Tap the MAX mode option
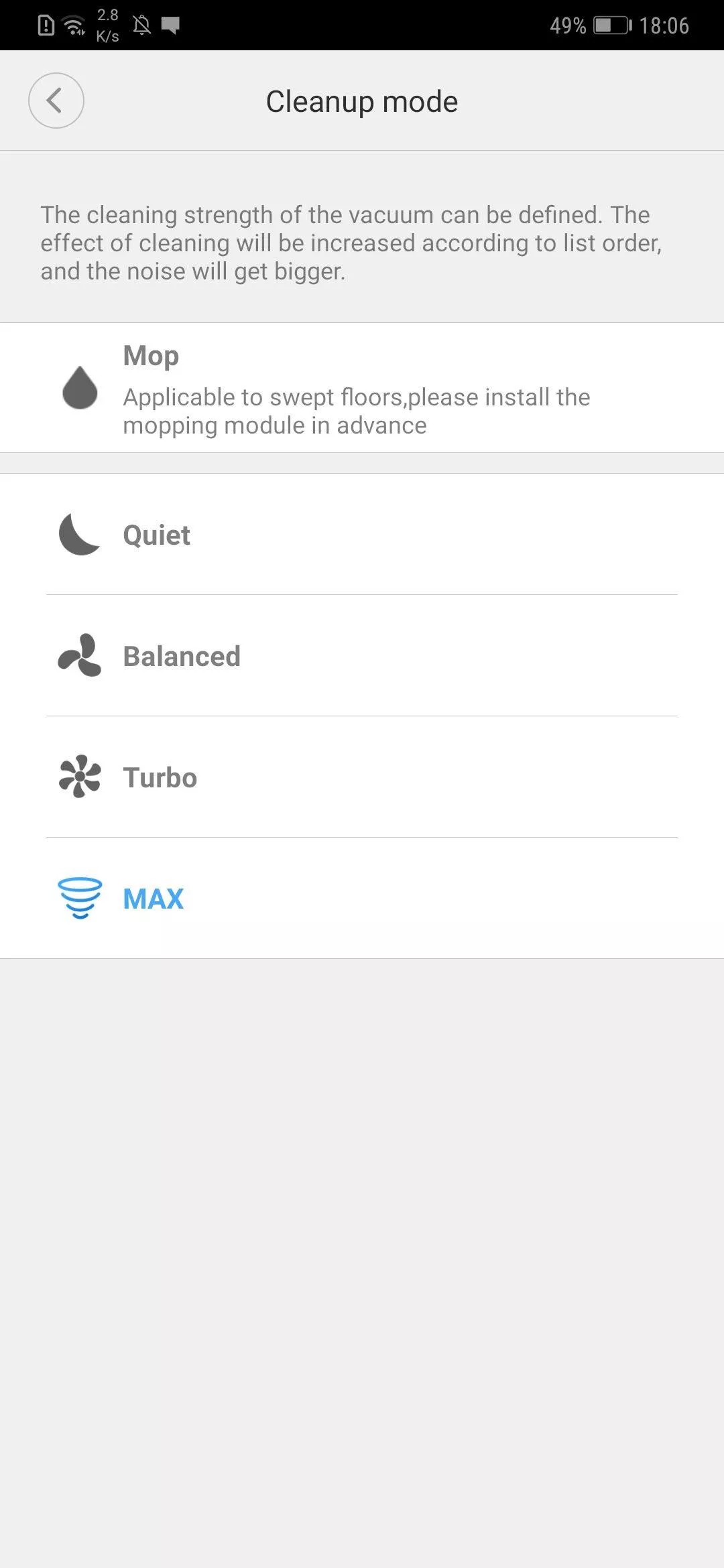724x1568 pixels. tap(362, 899)
